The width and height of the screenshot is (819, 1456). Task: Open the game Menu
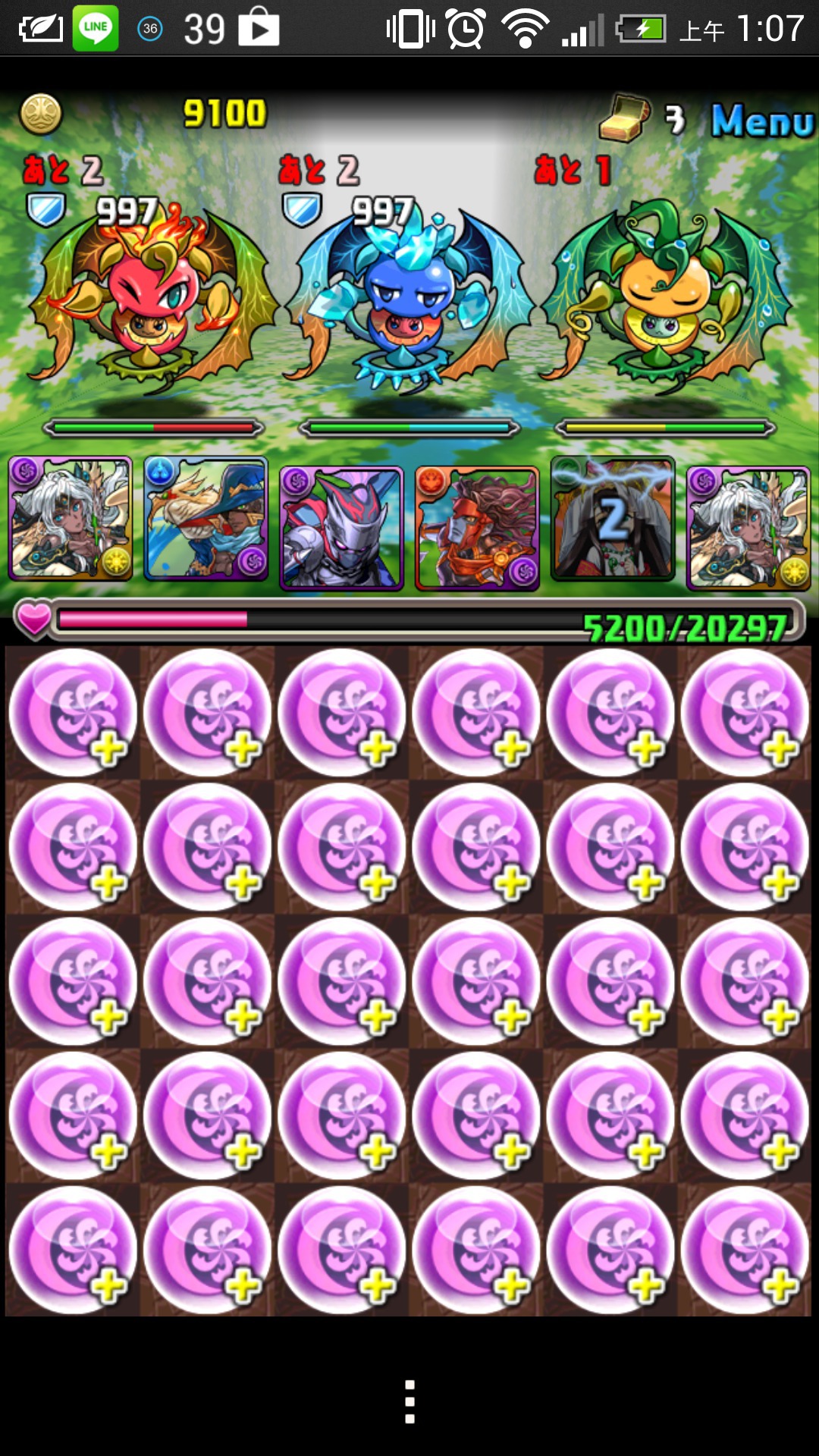[x=762, y=121]
